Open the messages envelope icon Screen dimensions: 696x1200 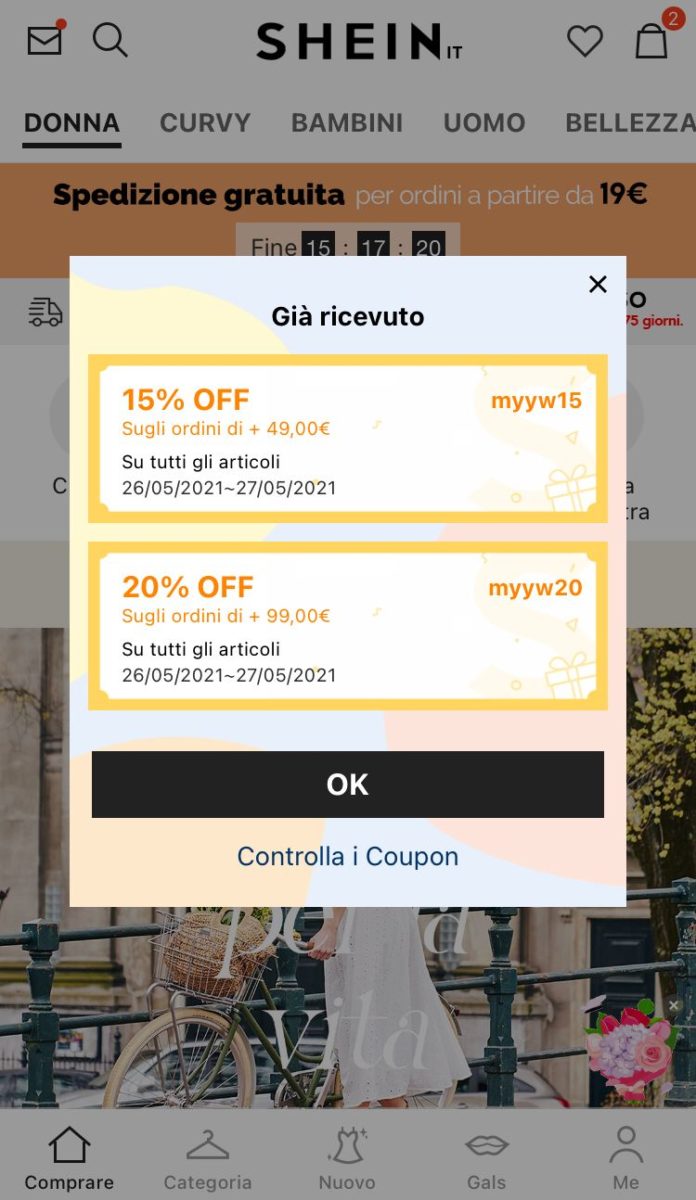(x=44, y=40)
